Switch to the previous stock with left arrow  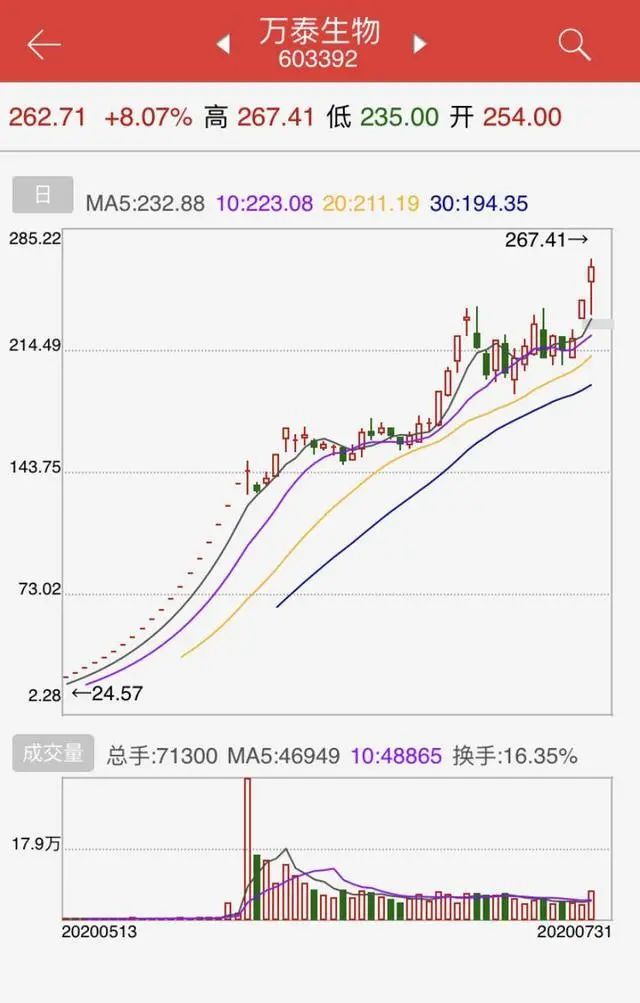coord(223,44)
